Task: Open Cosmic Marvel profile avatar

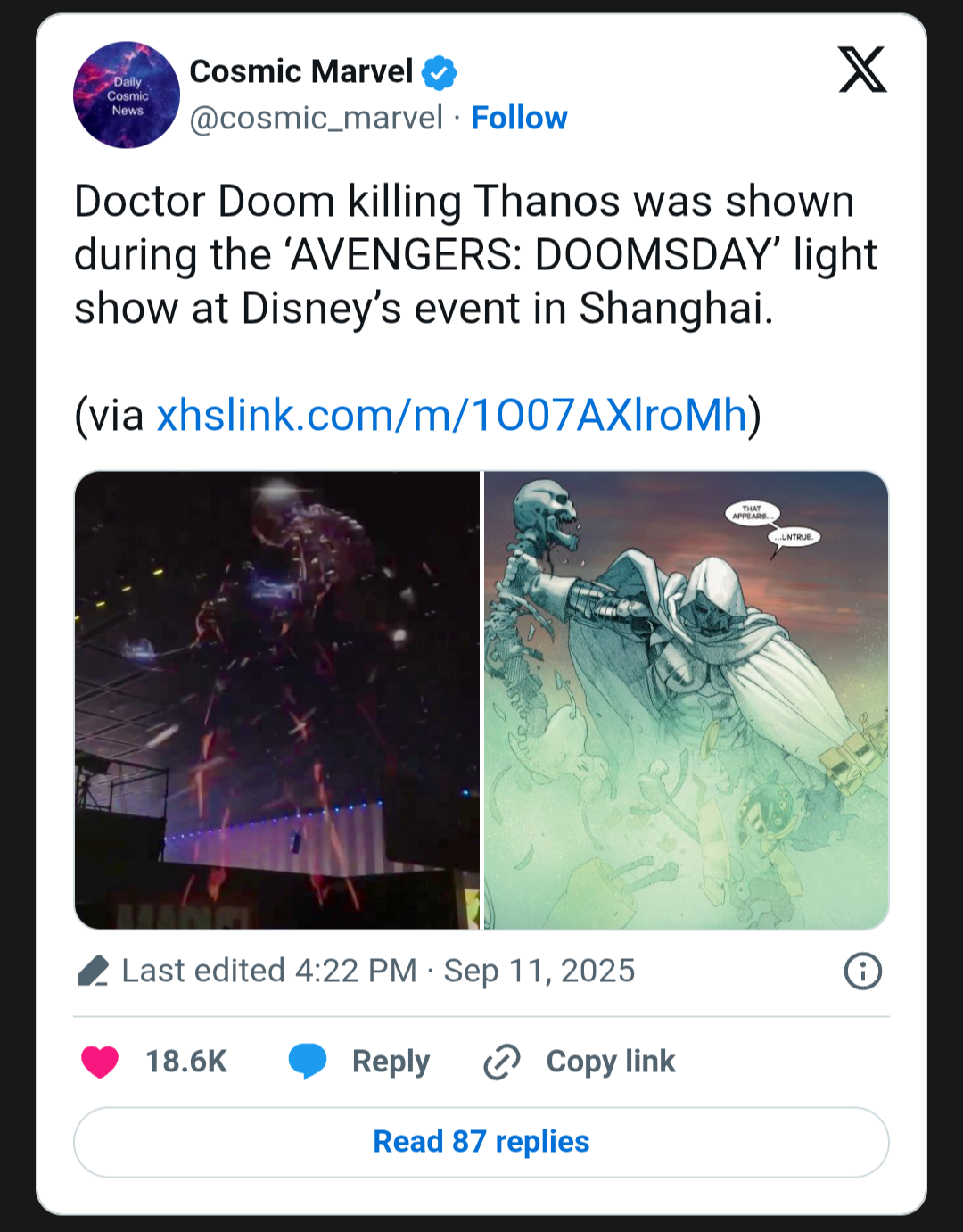Action: pos(127,95)
